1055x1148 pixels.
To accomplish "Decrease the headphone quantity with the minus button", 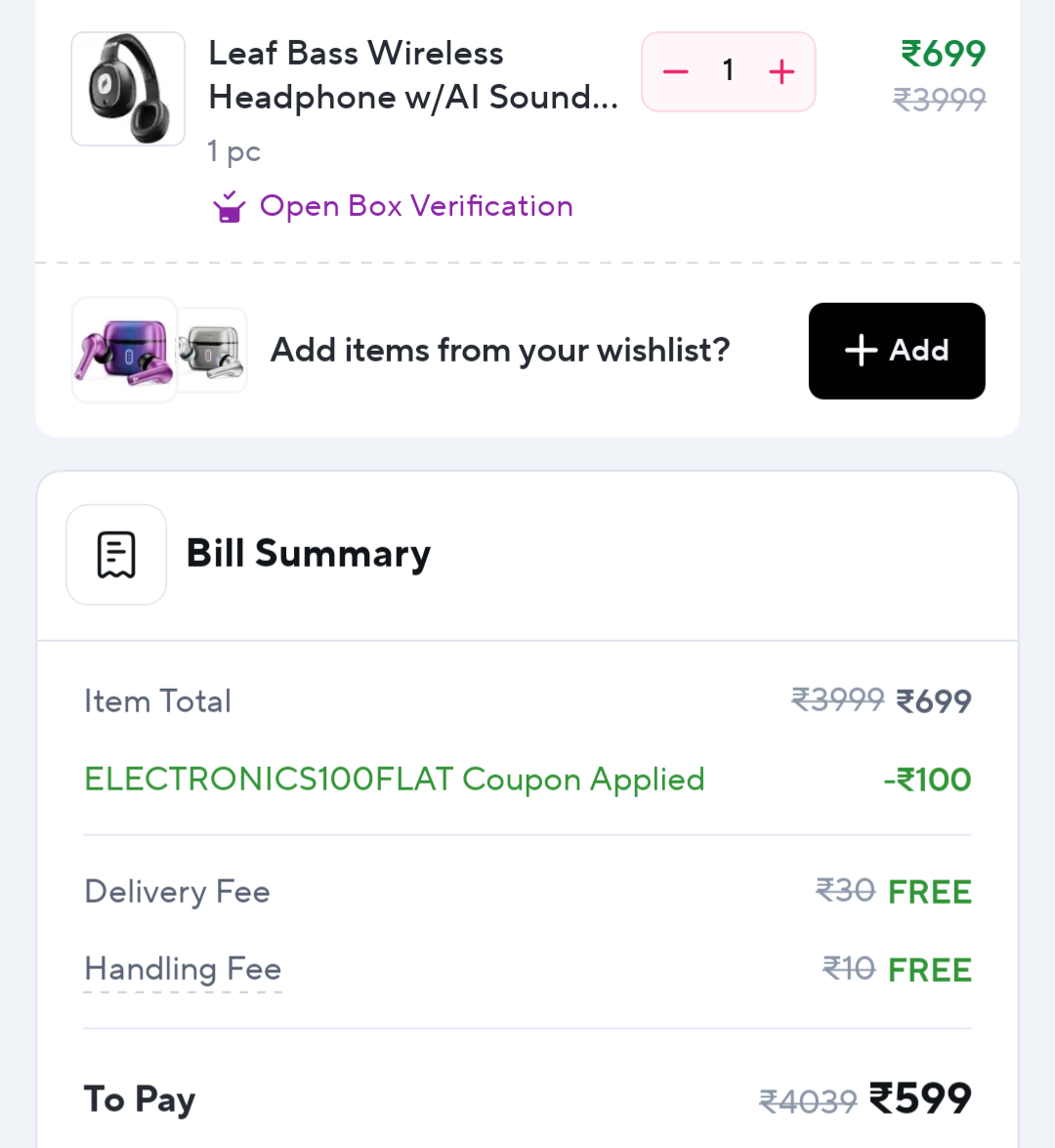I will pyautogui.click(x=675, y=70).
